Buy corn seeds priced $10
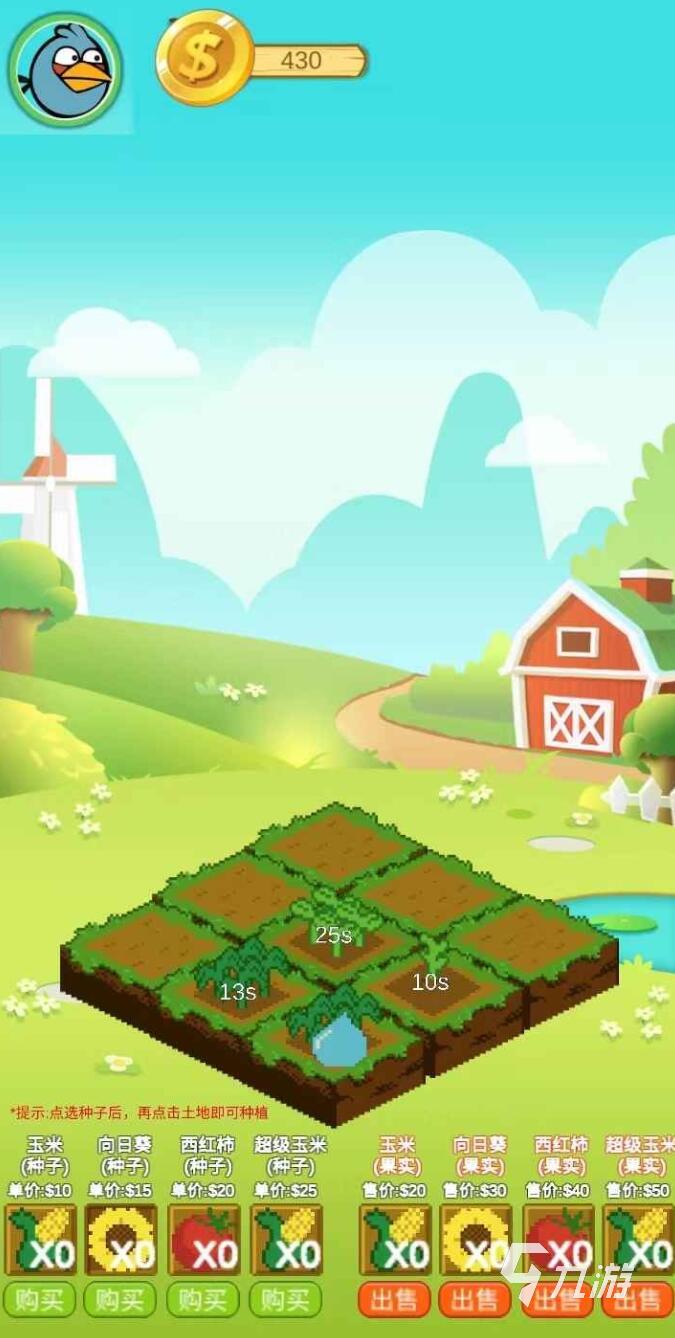 point(40,1298)
